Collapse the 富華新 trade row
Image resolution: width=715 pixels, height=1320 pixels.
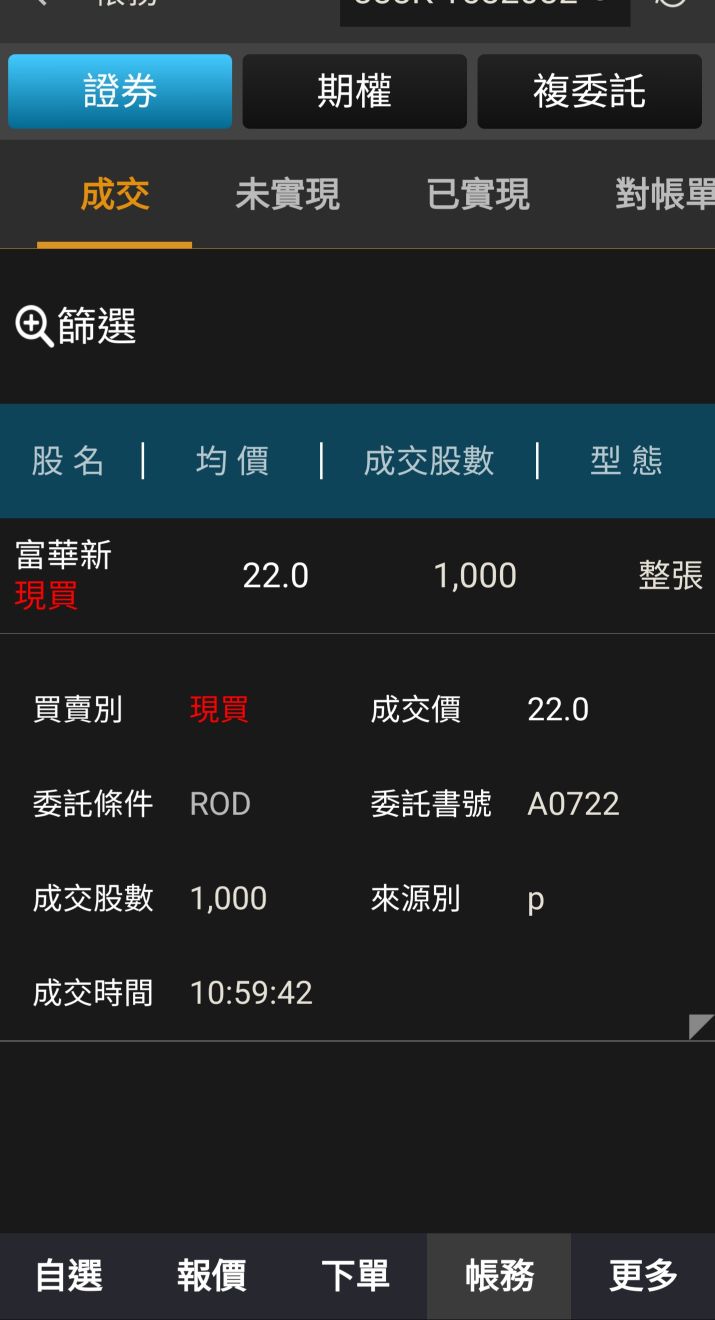pos(357,575)
